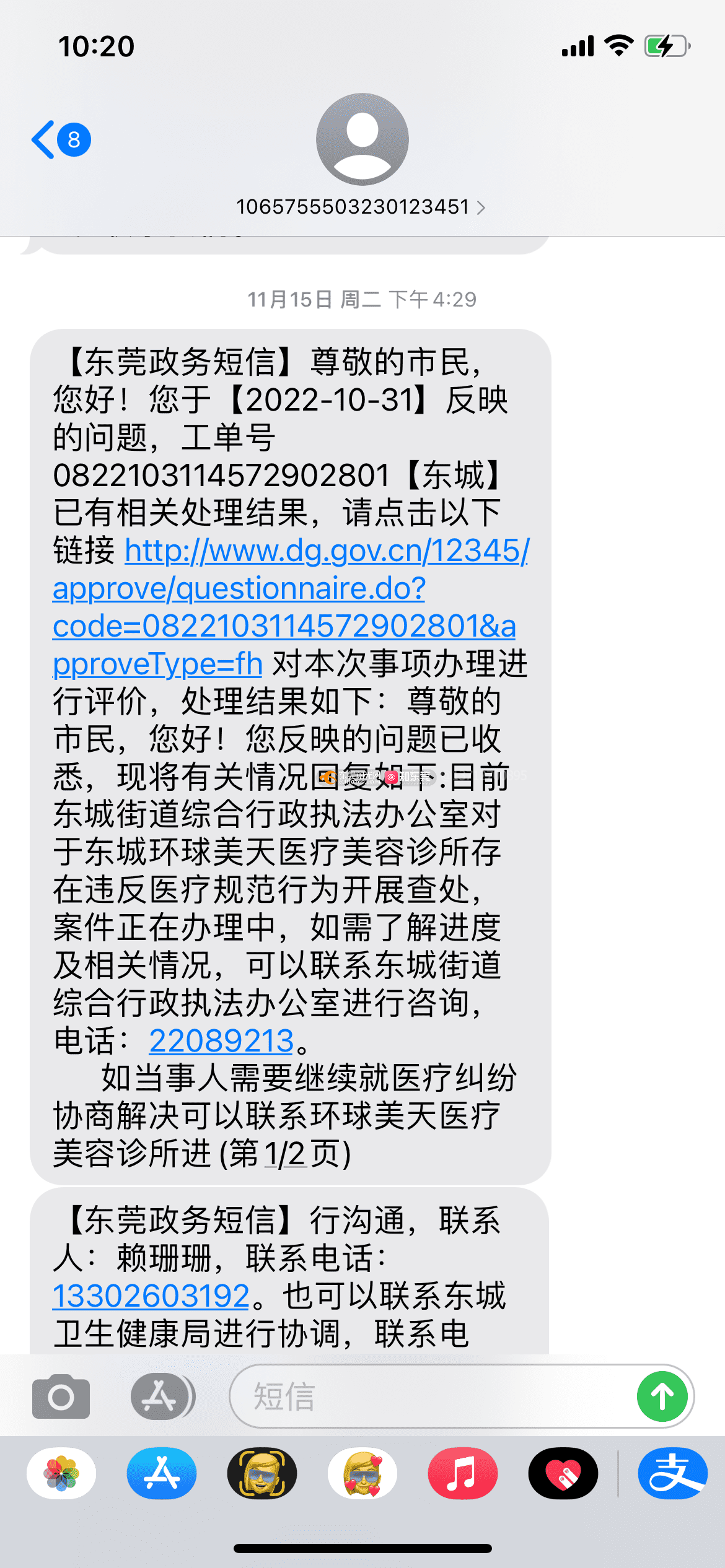The image size is (725, 1568).
Task: Send the message with the green arrow
Action: 662,1396
